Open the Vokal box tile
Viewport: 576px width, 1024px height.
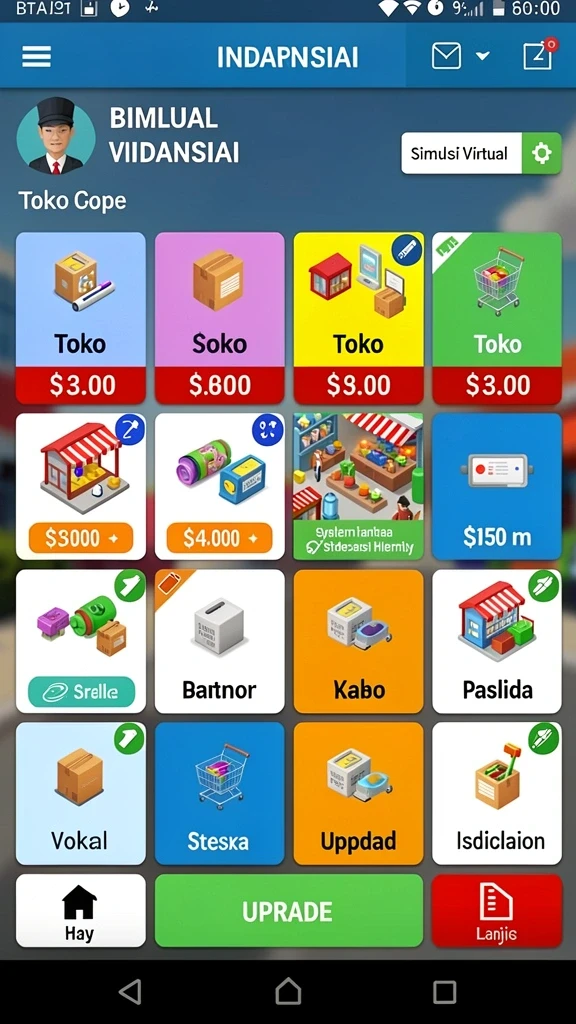pyautogui.click(x=81, y=793)
